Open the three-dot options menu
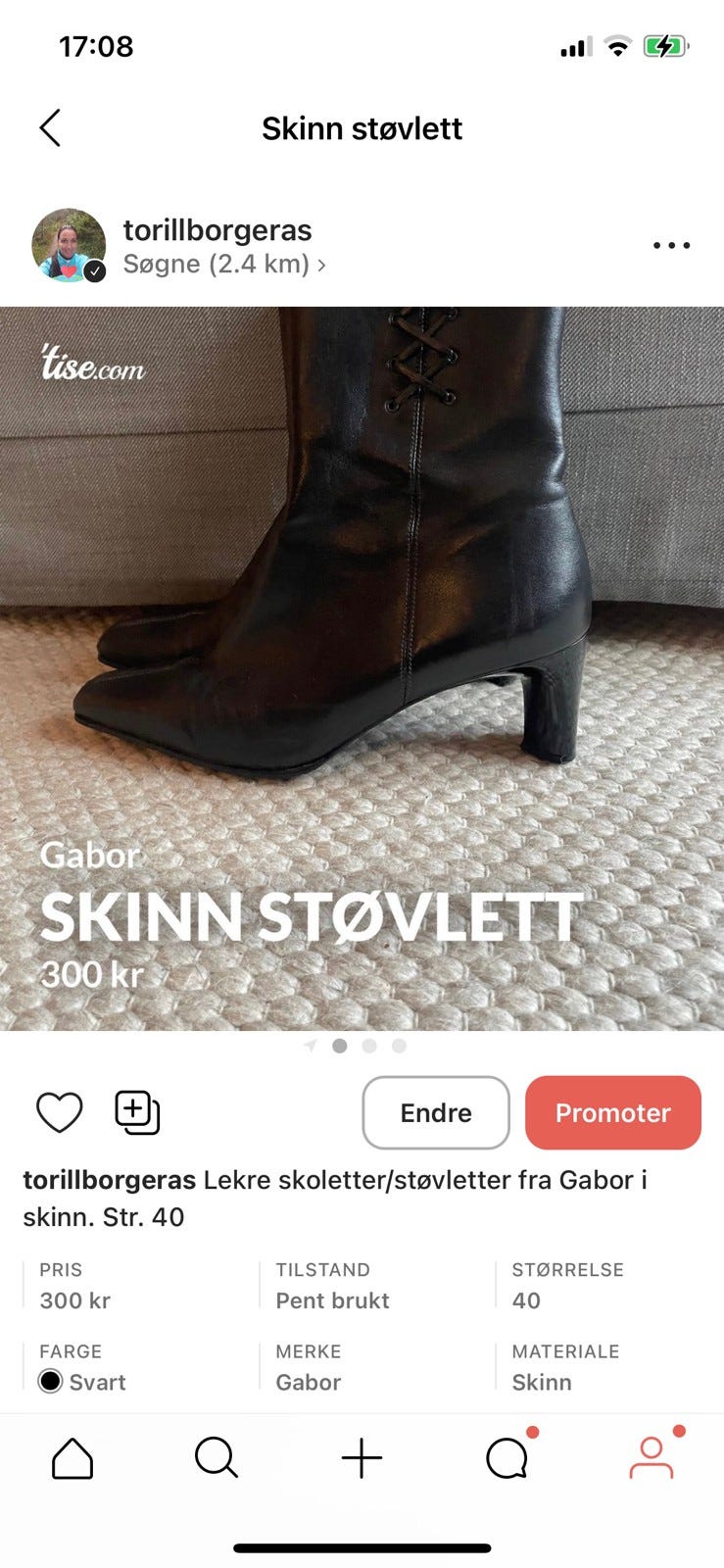The height and width of the screenshot is (1568, 724). coord(670,245)
